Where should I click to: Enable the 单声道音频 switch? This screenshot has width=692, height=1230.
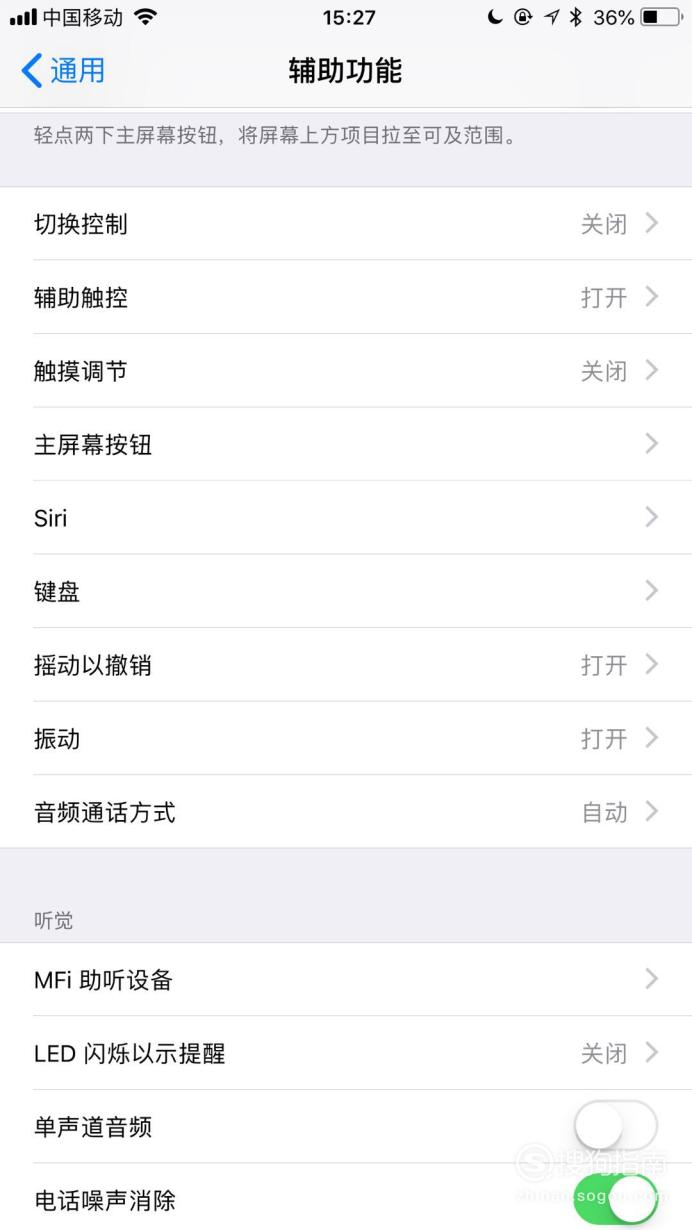[616, 1126]
